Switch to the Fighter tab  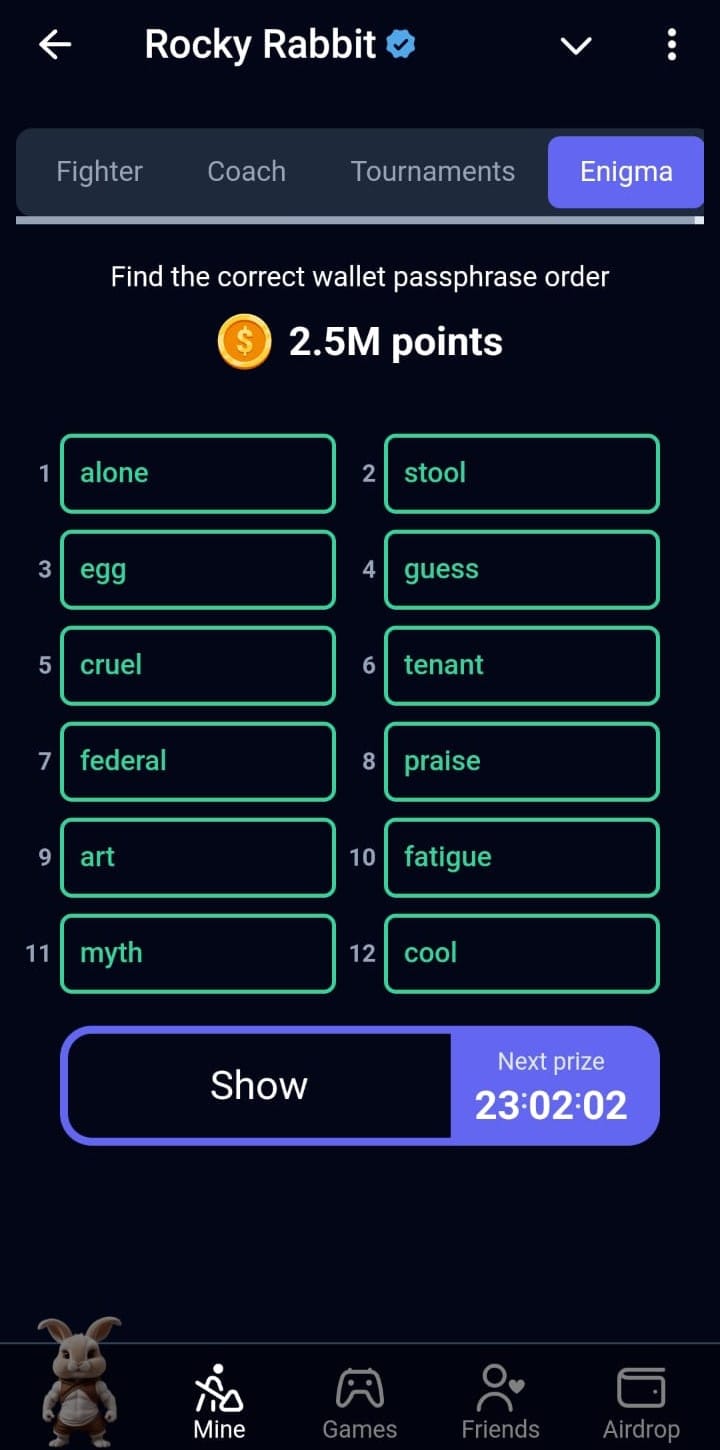(x=99, y=171)
